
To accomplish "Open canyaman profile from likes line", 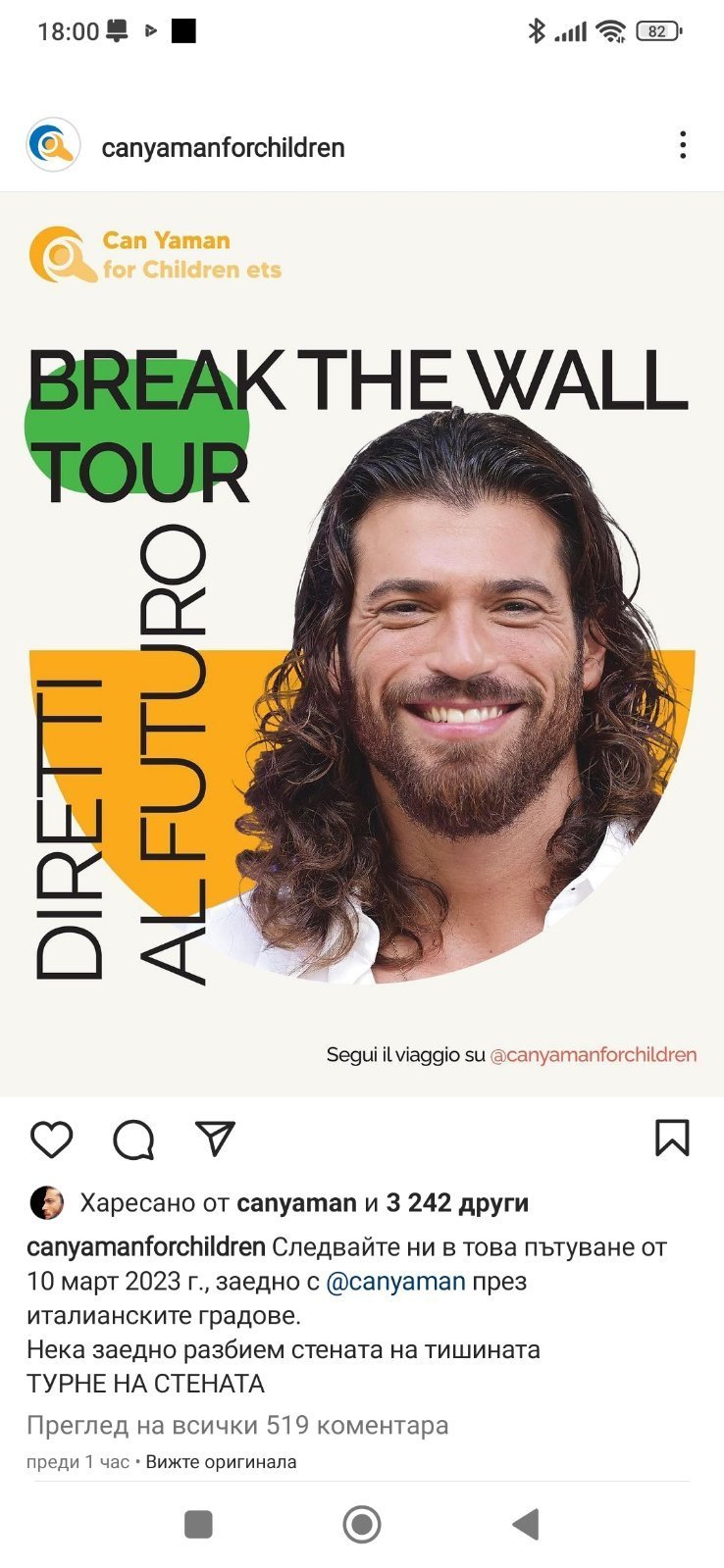I will point(296,1203).
